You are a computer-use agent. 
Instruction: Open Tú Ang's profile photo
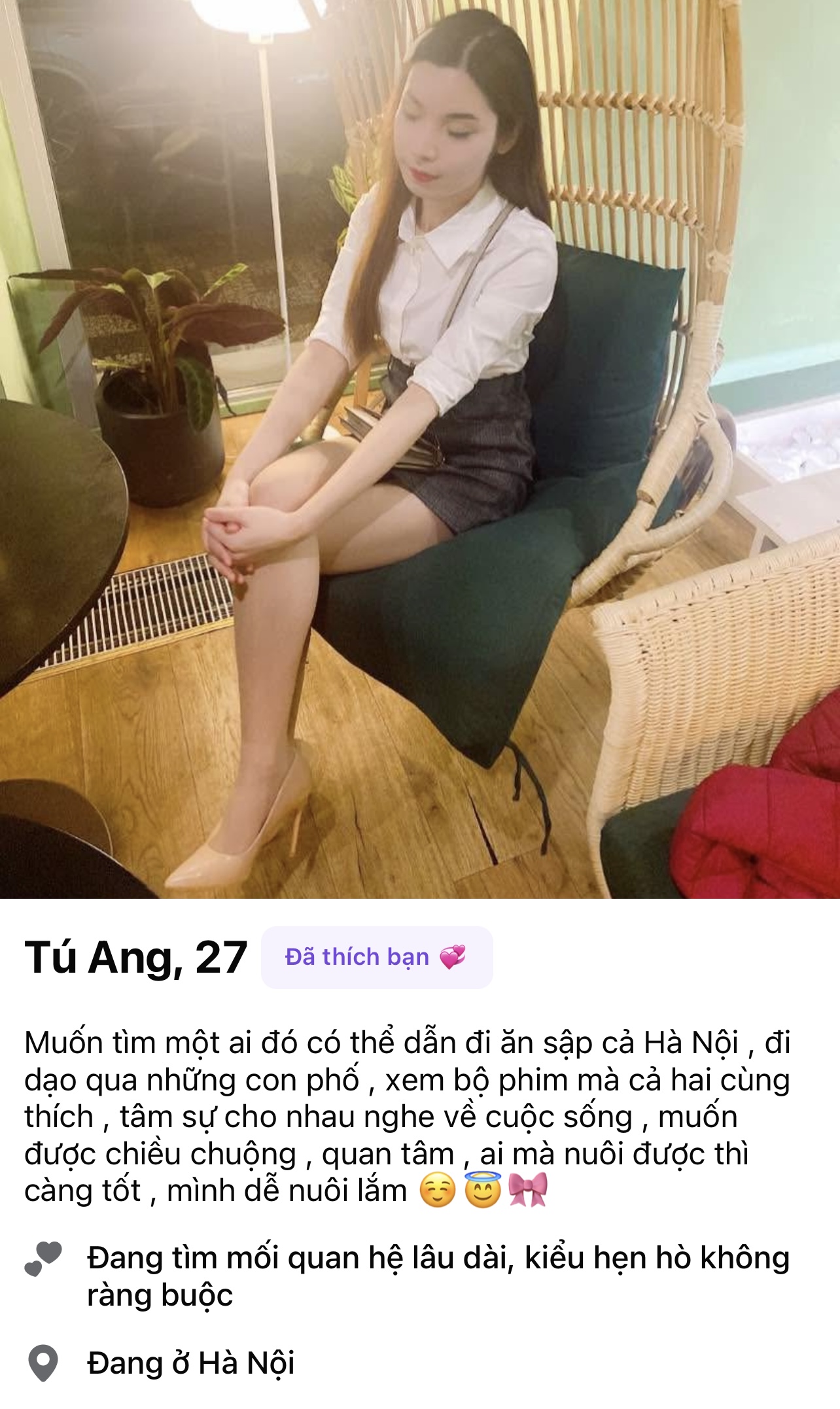pos(420,449)
